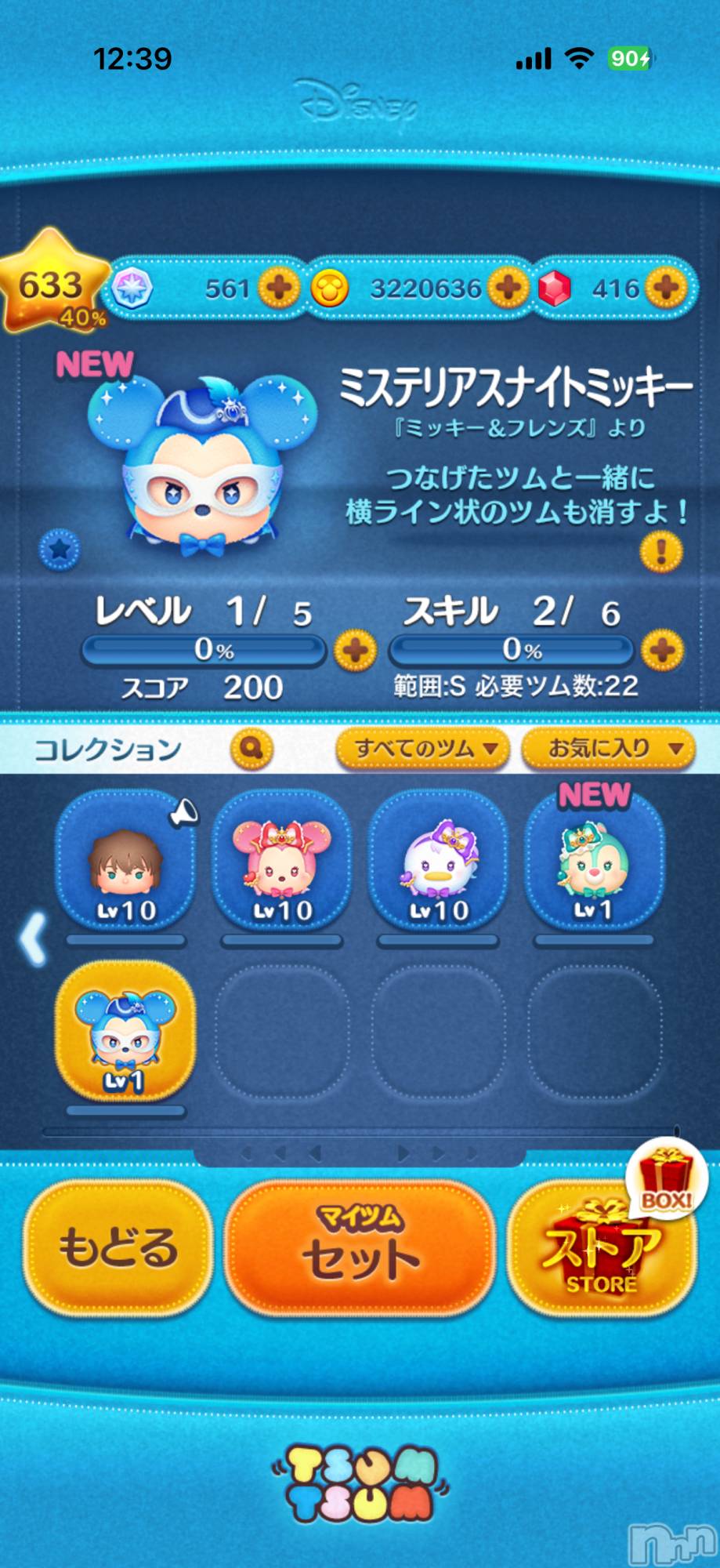Tap the plus beside the skill bar
The height and width of the screenshot is (1568, 720).
(x=663, y=650)
